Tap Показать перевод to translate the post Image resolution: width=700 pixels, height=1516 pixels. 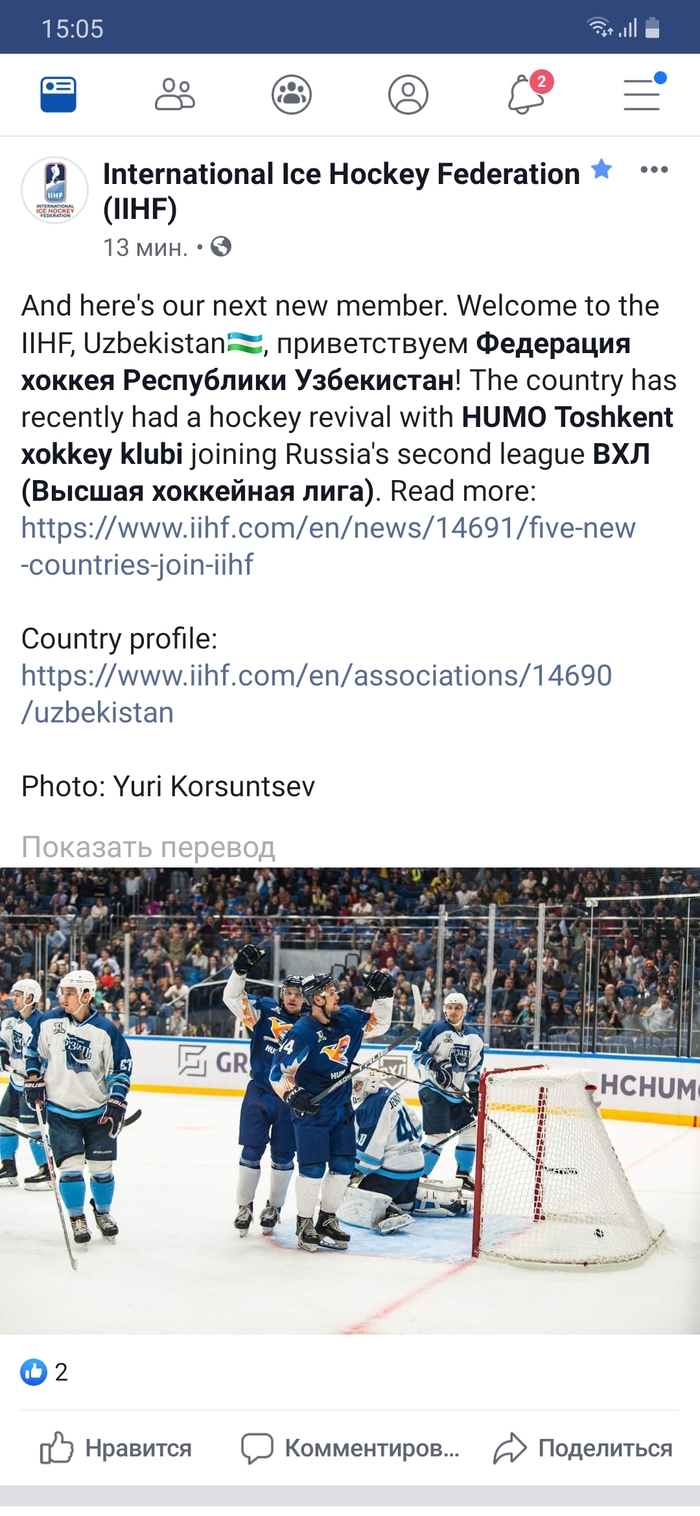148,848
